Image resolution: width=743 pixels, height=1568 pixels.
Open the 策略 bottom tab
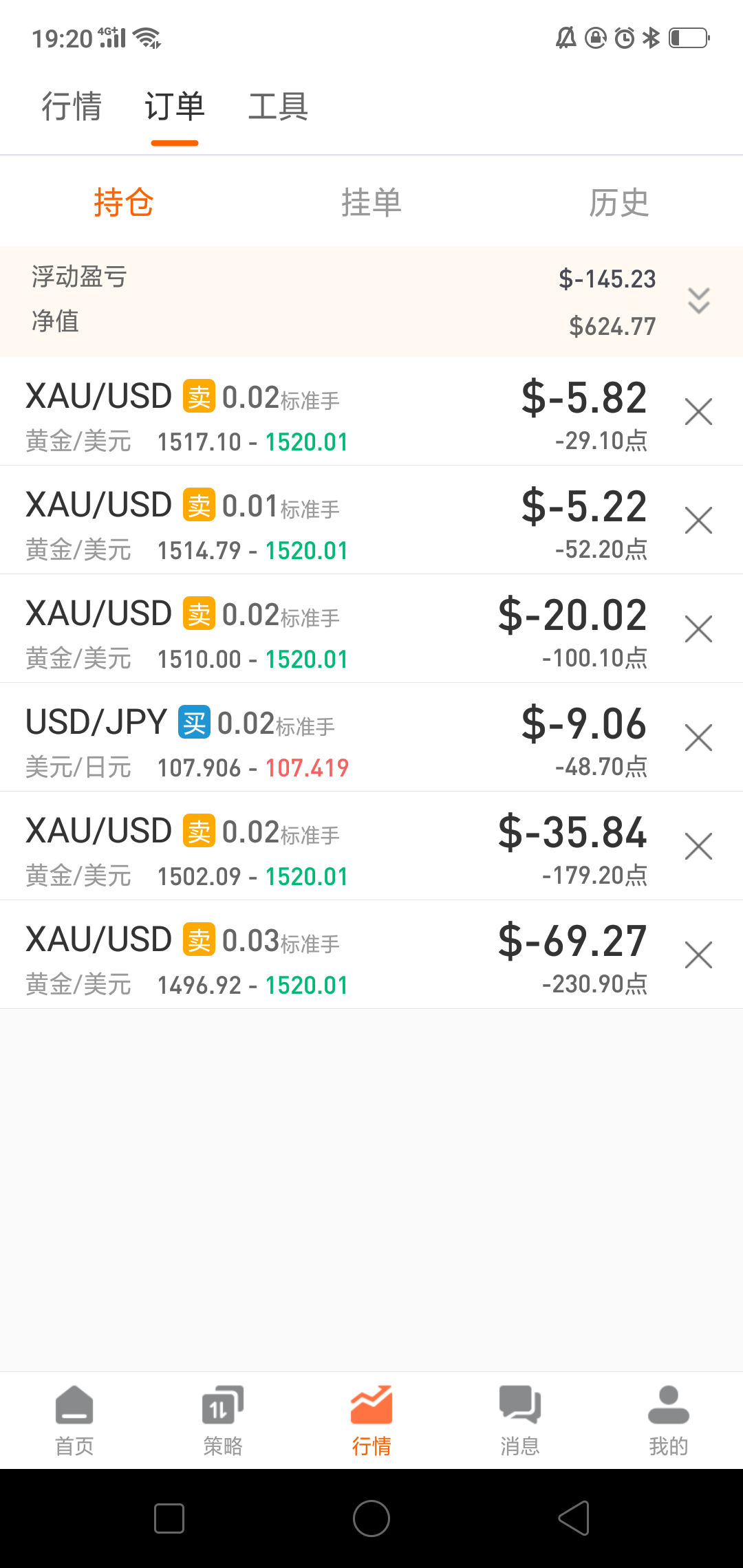point(223,1421)
